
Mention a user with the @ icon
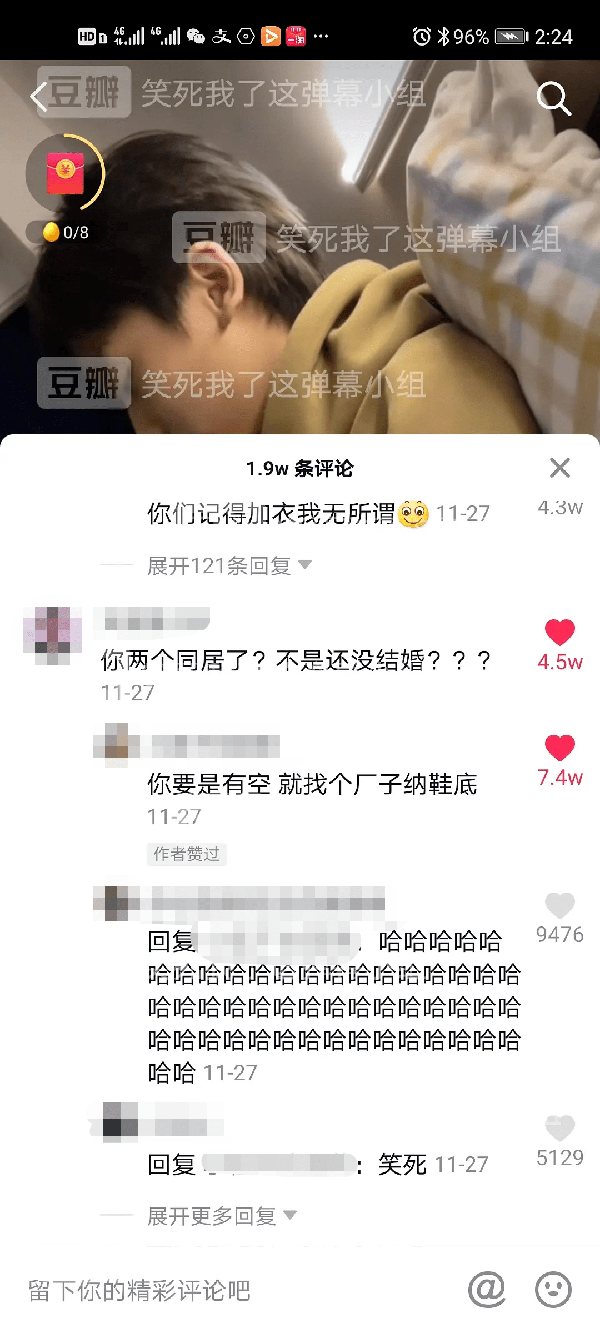pos(487,1289)
